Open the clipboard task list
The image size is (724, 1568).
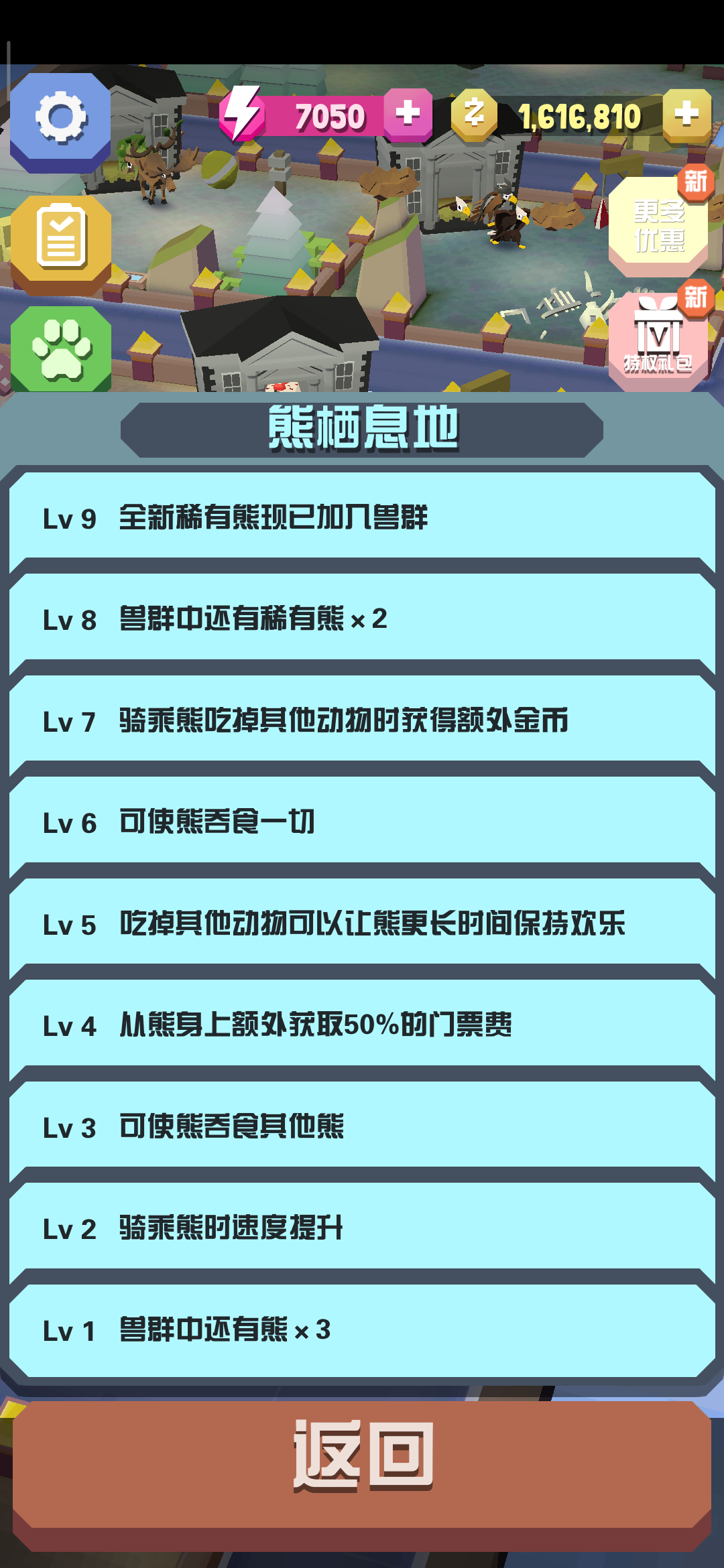point(60,239)
